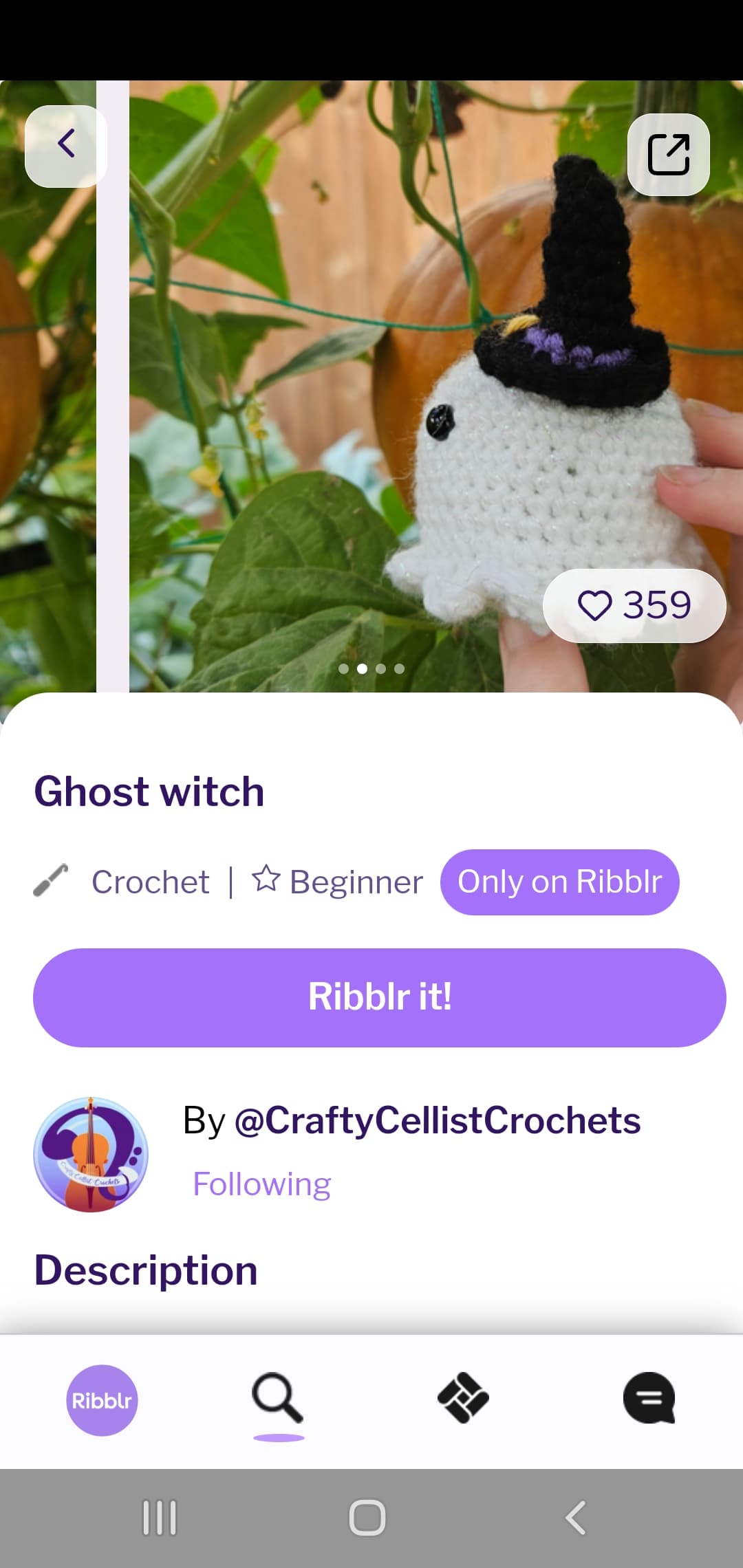Go to the phone home screen

point(367,1518)
